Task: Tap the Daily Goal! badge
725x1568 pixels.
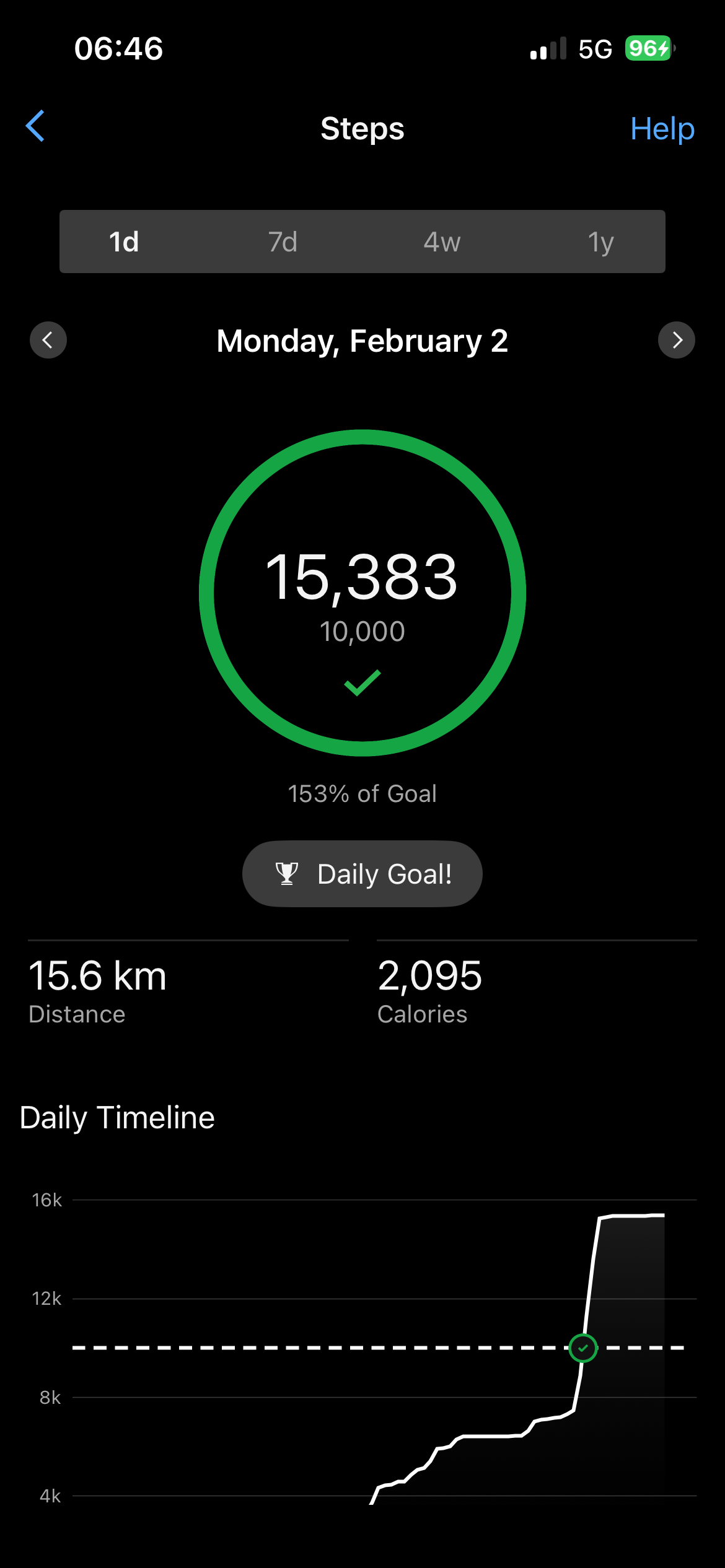Action: coord(362,874)
